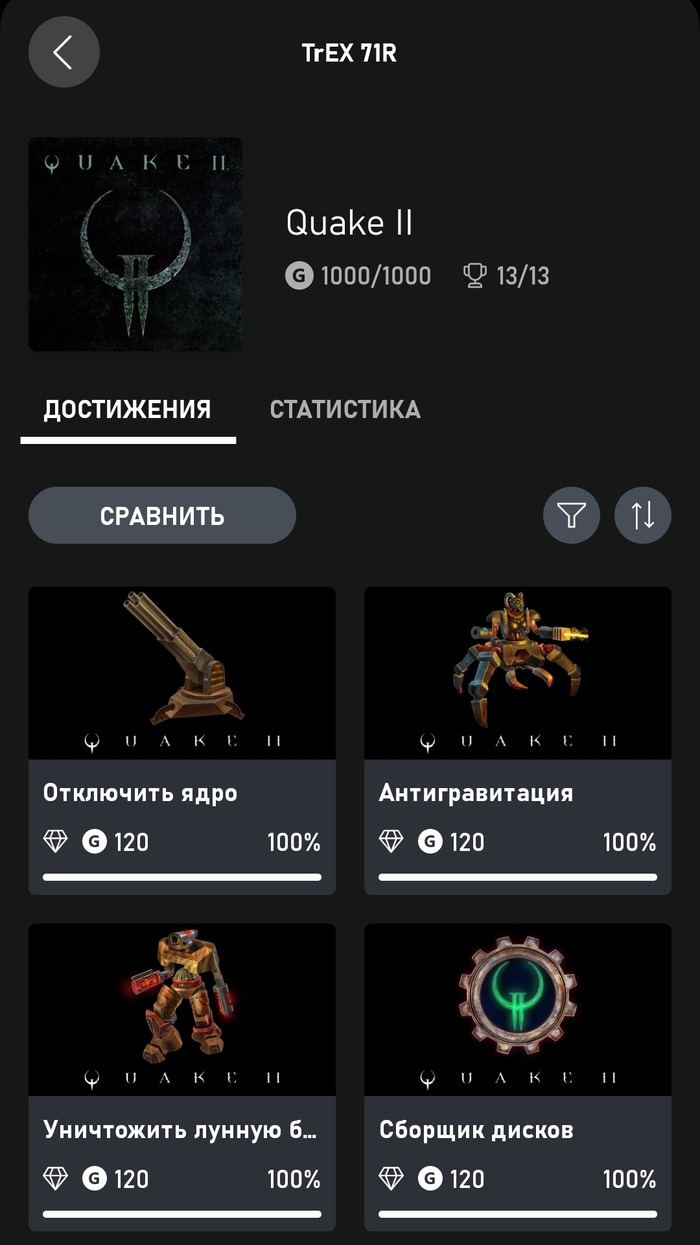The image size is (700, 1245).
Task: Open the achievements filter icon
Action: (571, 516)
